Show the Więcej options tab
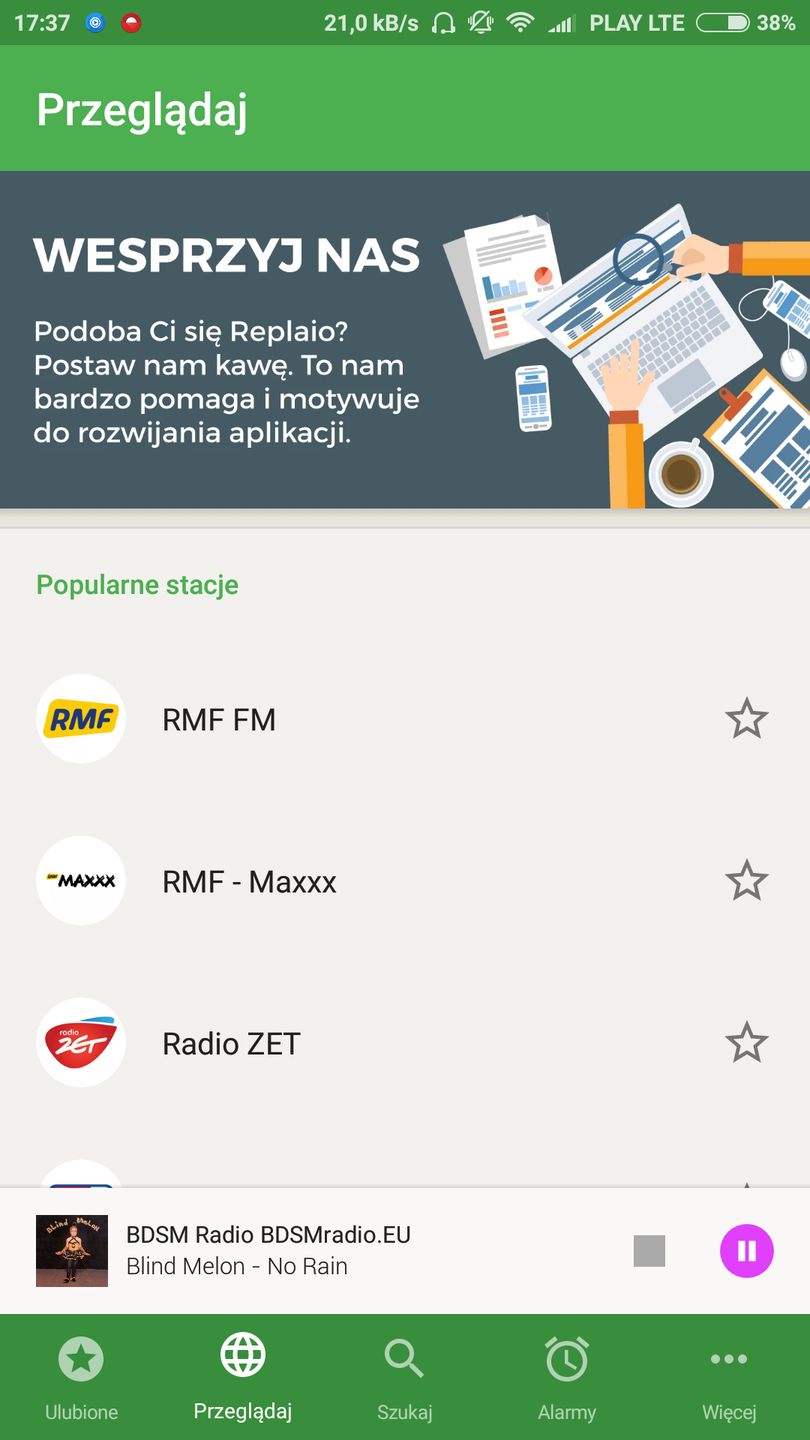The width and height of the screenshot is (810, 1440). point(729,1378)
